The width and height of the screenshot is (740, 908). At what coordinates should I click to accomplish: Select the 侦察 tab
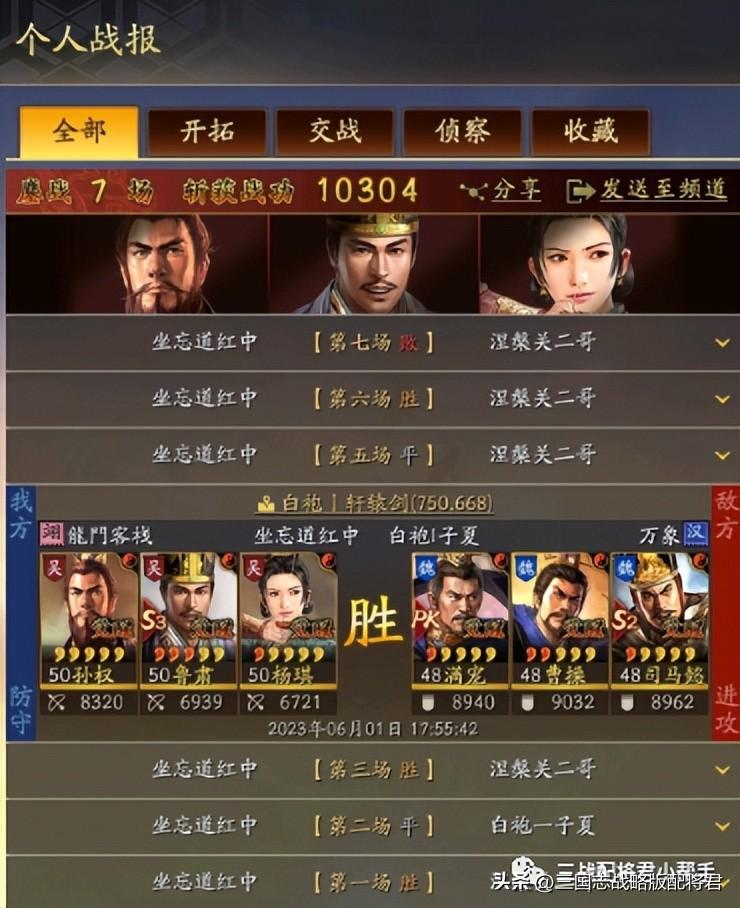[462, 132]
